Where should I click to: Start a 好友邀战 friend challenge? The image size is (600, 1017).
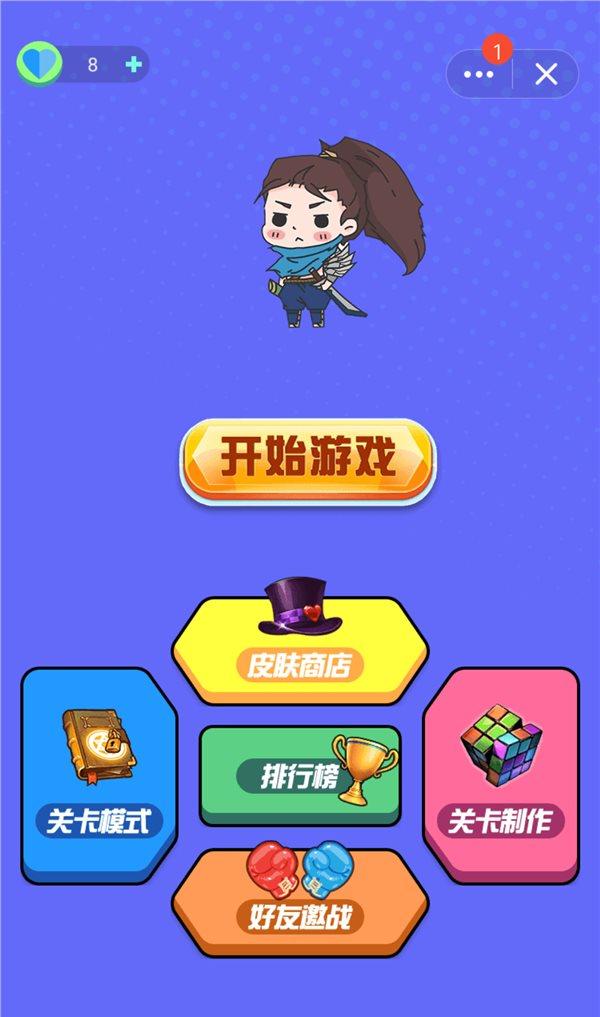tap(300, 900)
